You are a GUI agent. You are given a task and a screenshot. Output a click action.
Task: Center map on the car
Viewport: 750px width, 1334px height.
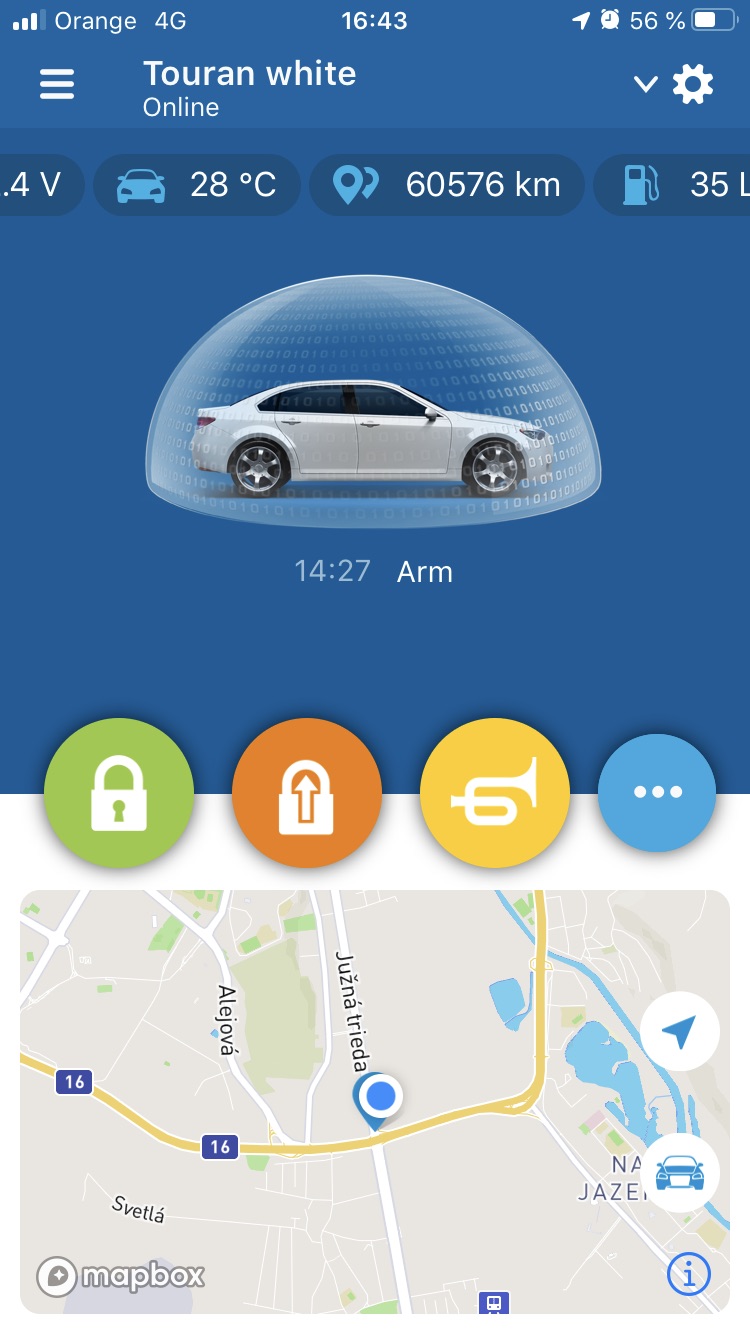click(x=680, y=1173)
